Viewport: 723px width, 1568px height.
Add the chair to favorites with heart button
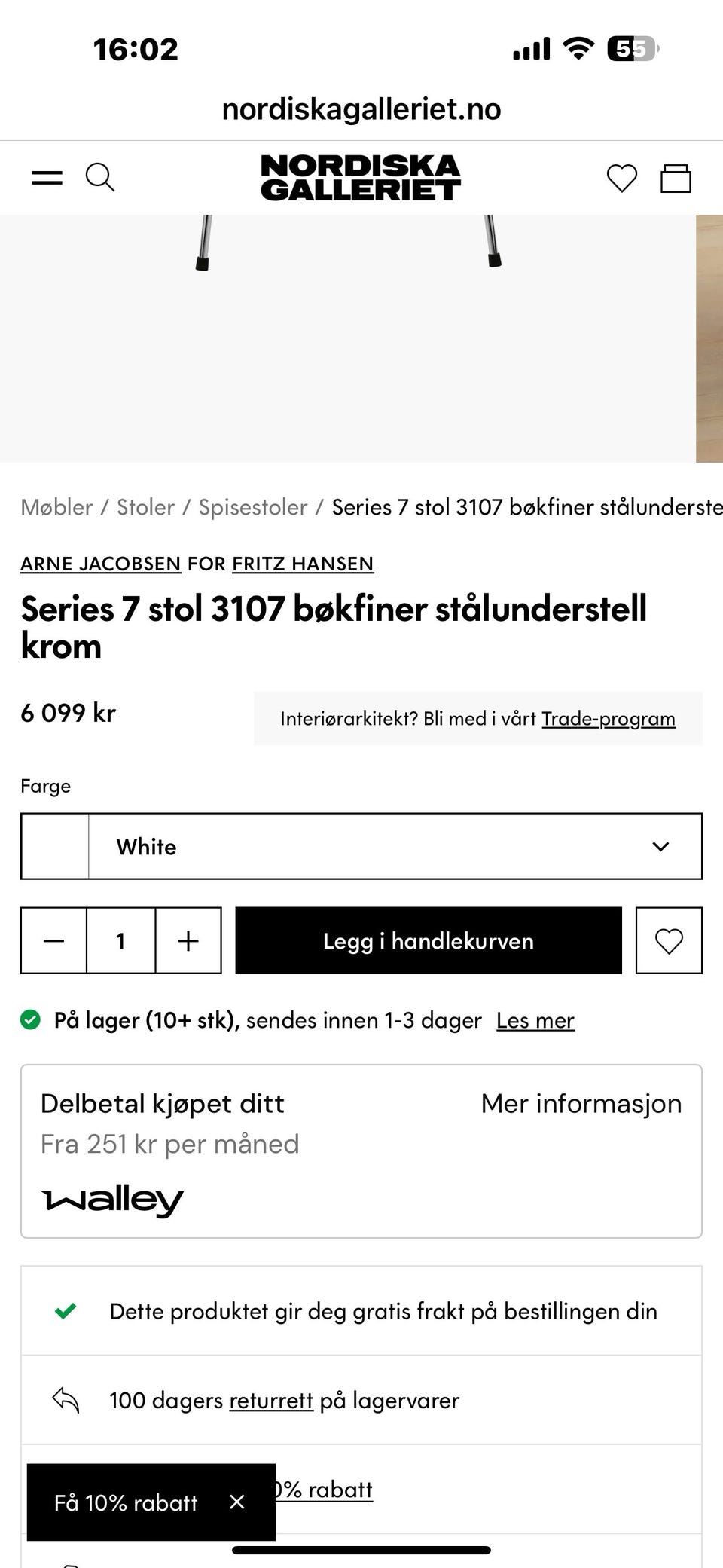[668, 940]
